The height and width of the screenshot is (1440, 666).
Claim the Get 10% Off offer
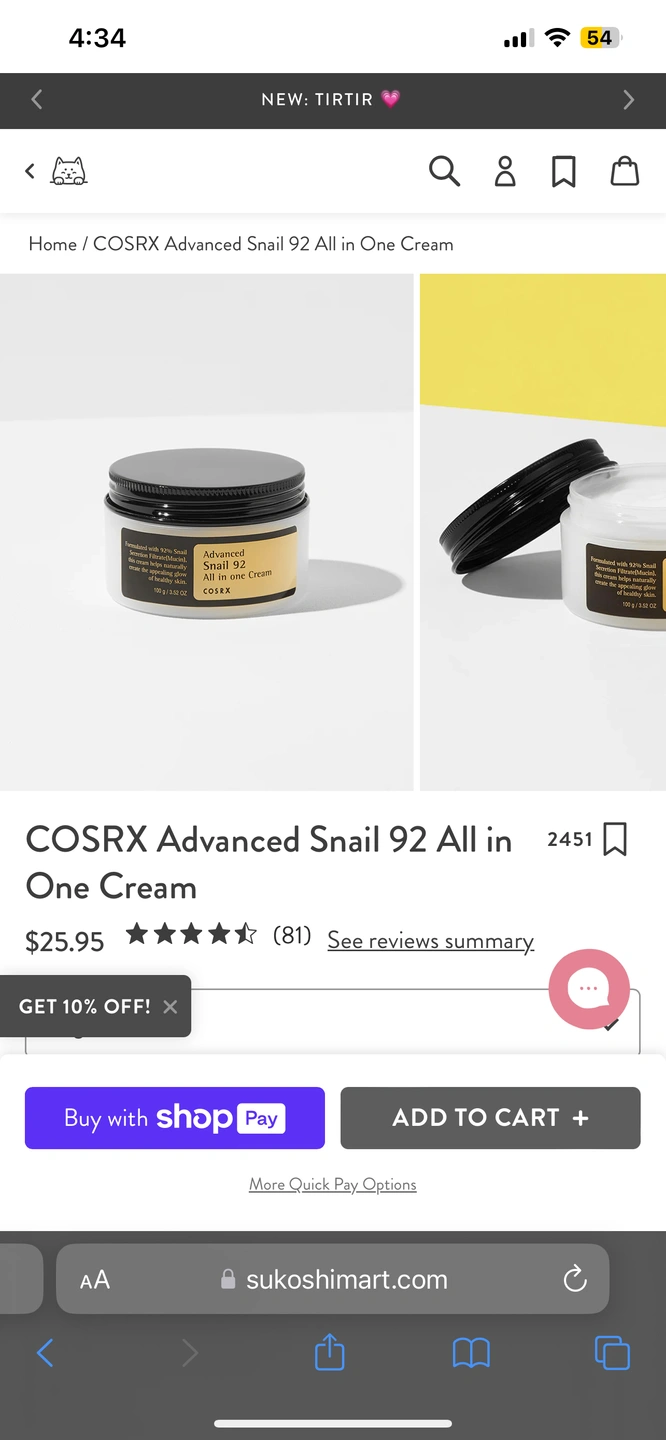click(x=85, y=1007)
